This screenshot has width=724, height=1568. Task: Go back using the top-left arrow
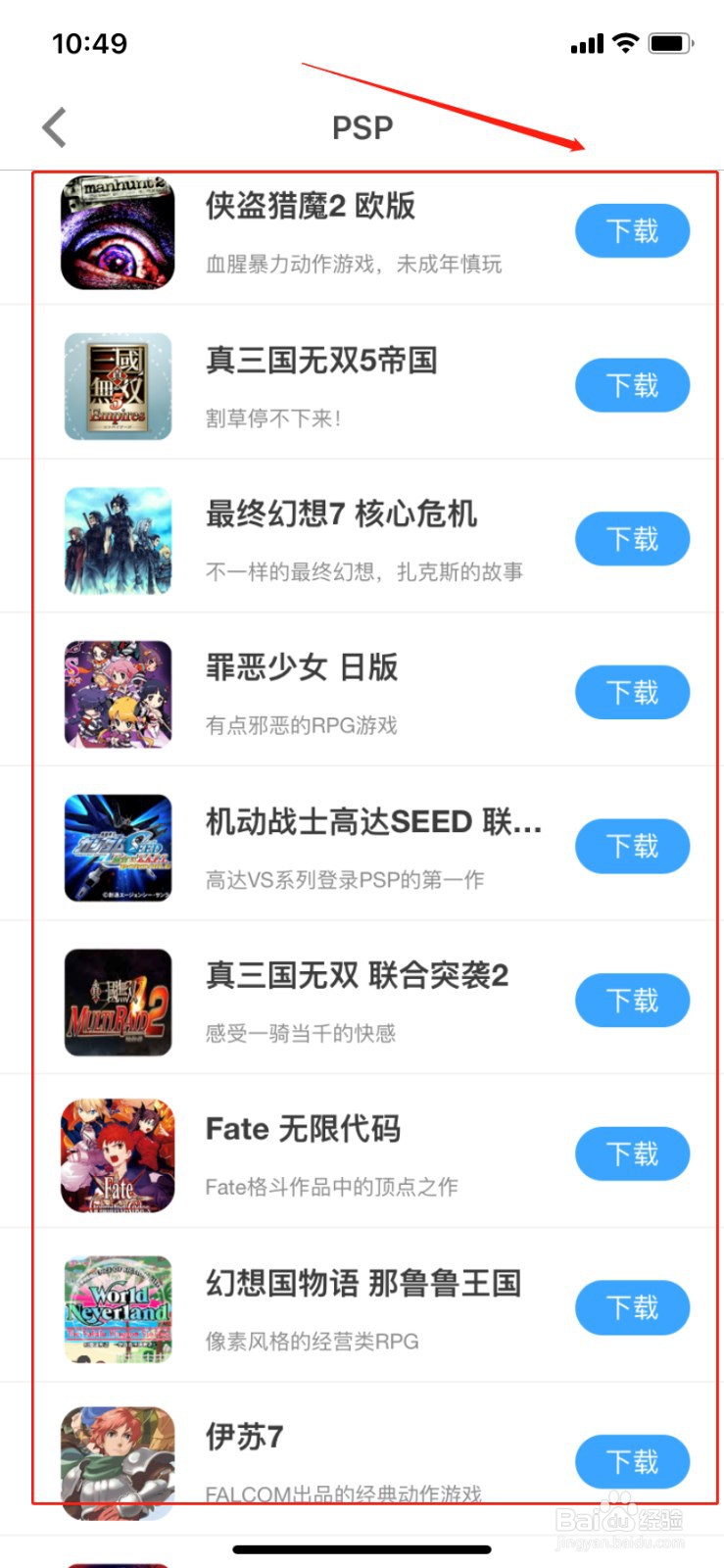(55, 127)
